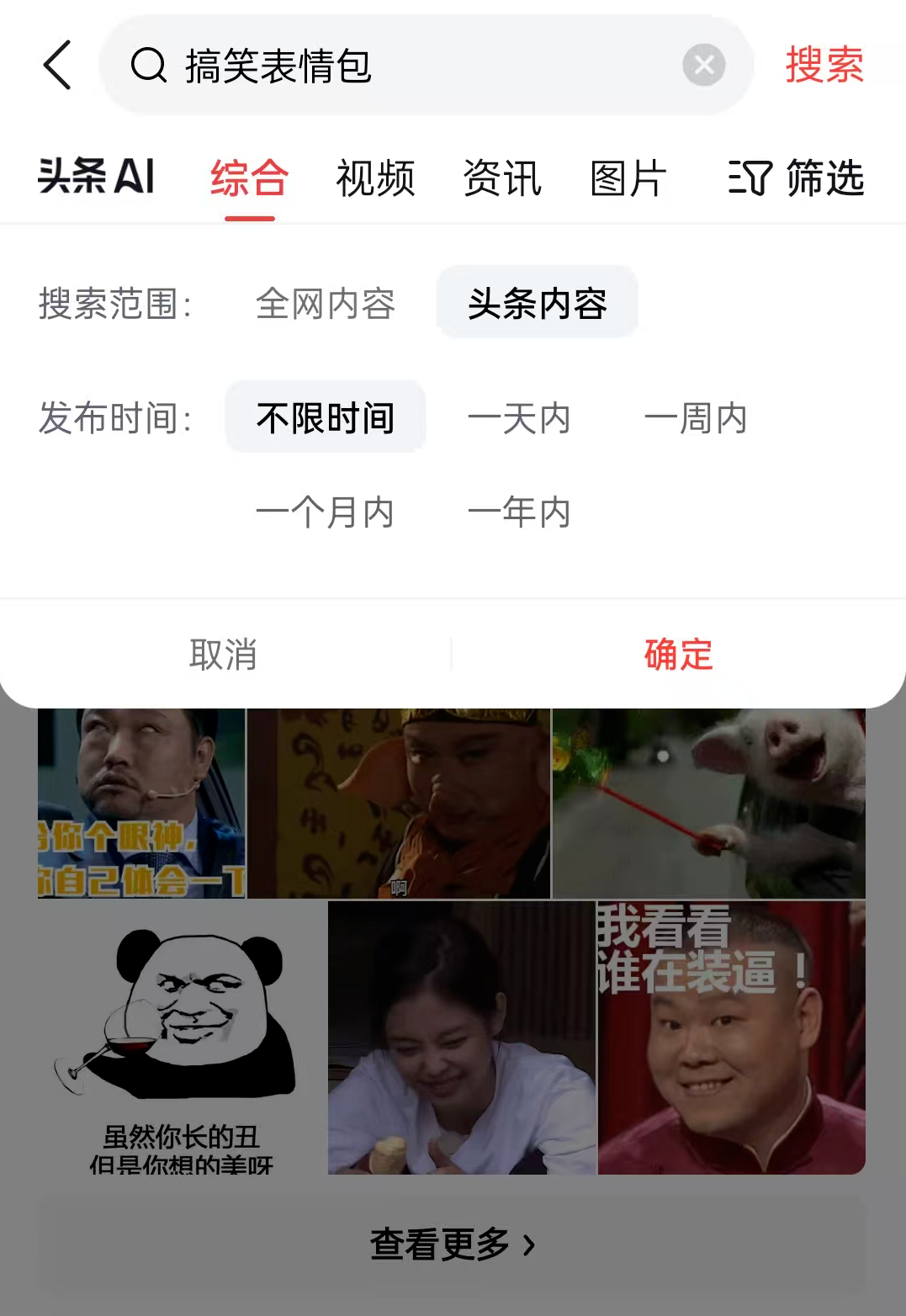Switch to the 综合 tab
This screenshot has width=906, height=1316.
[x=250, y=178]
